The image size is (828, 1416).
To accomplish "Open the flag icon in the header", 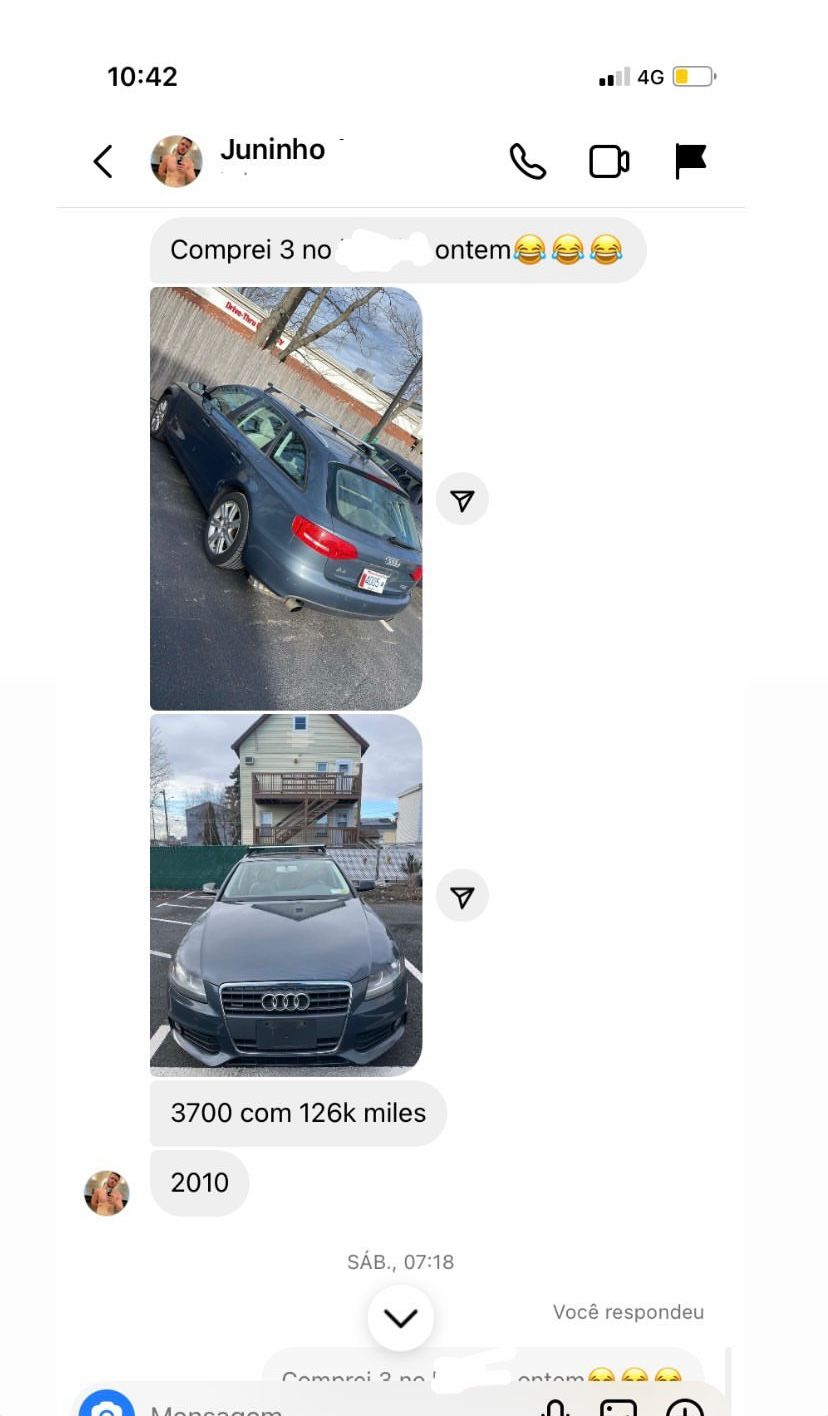I will pyautogui.click(x=690, y=161).
